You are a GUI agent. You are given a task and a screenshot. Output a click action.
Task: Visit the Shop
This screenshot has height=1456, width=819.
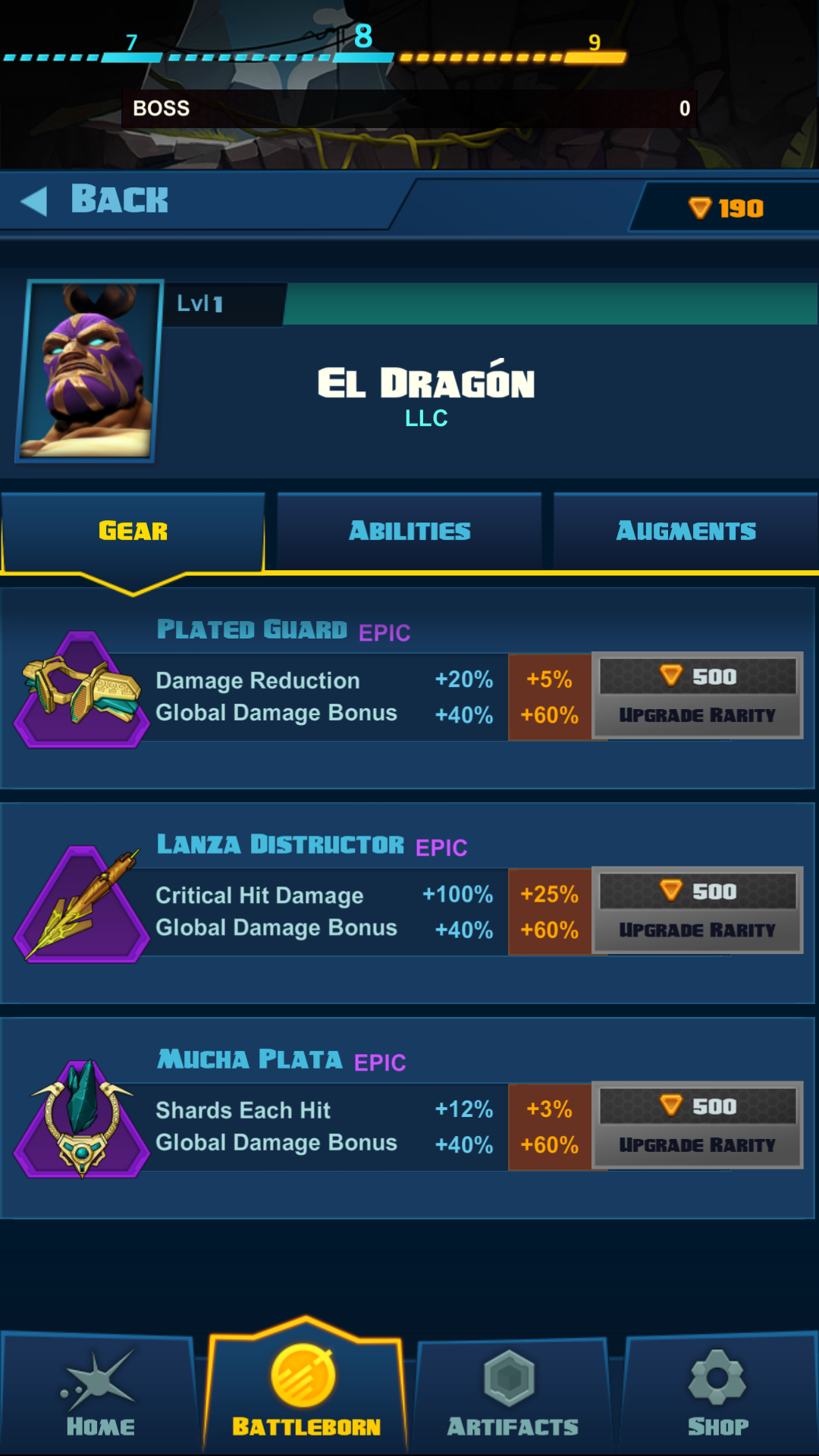[x=717, y=1397]
